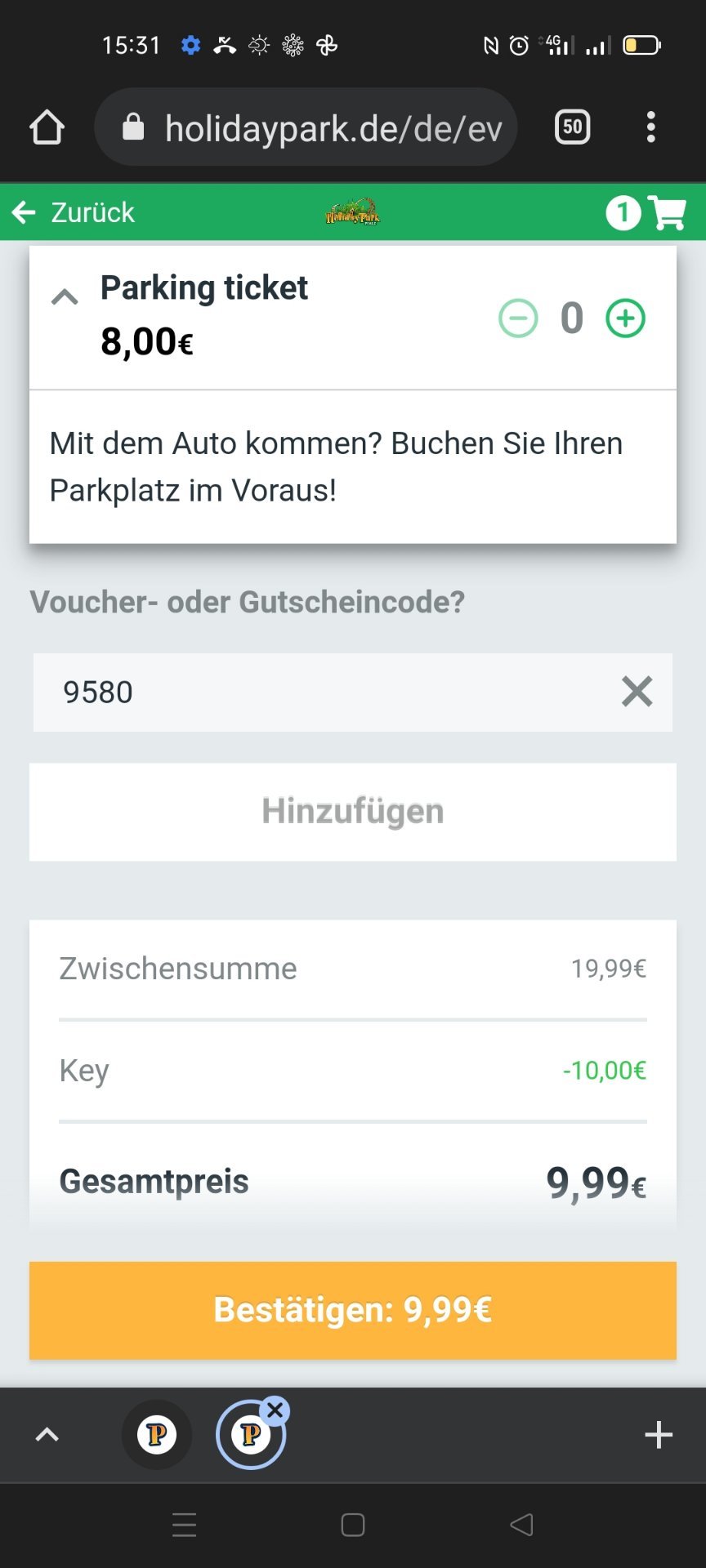Expand the bottom tab strip chevron
This screenshot has width=706, height=1568.
point(47,1435)
